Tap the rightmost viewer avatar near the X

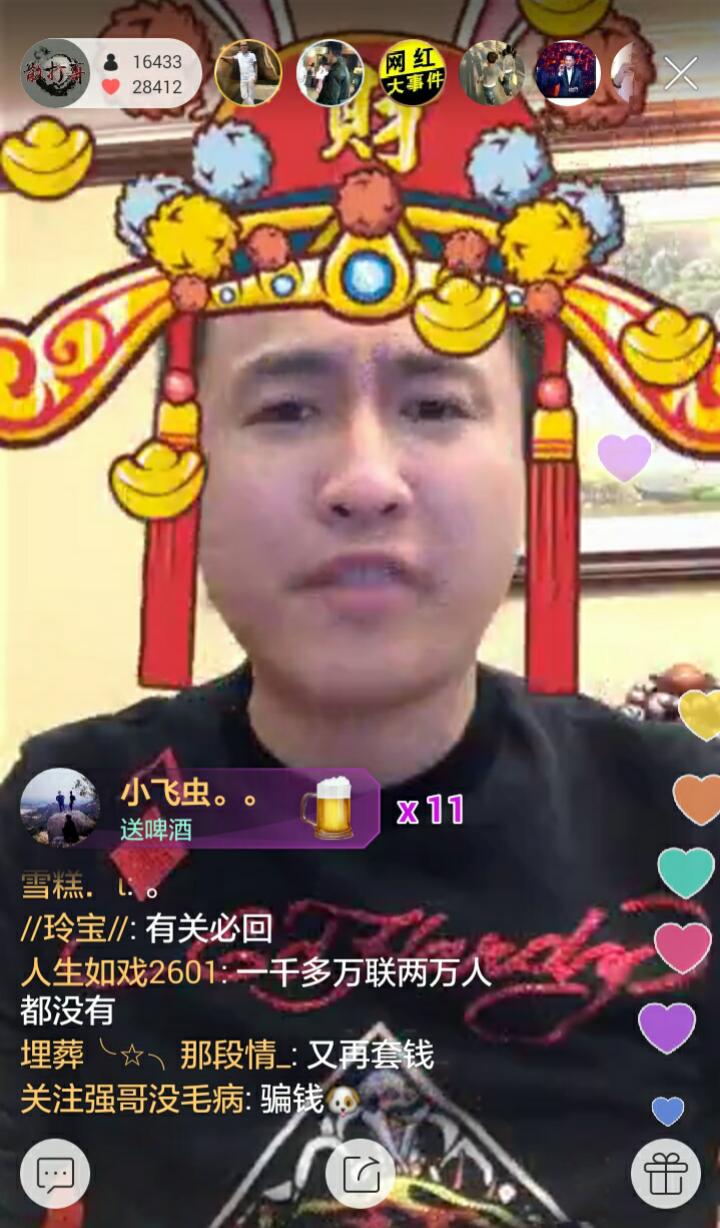[632, 70]
